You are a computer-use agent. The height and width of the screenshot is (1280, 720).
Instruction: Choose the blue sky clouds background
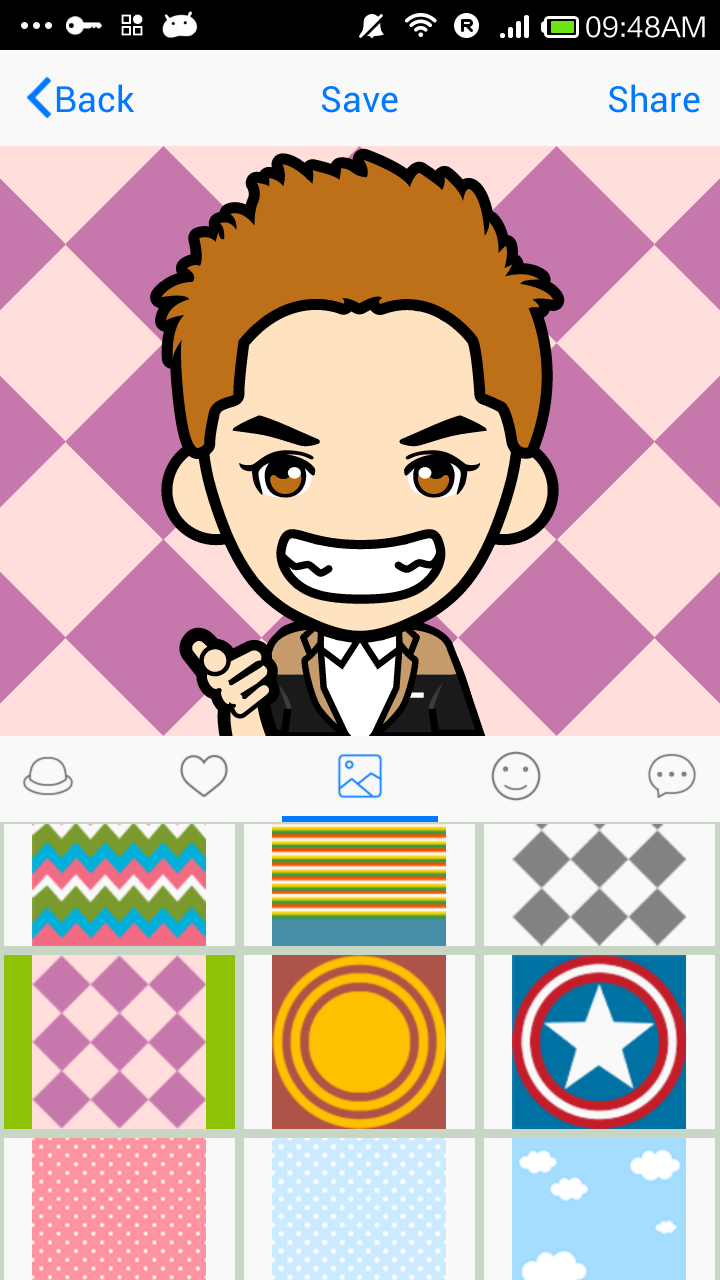pyautogui.click(x=599, y=1208)
